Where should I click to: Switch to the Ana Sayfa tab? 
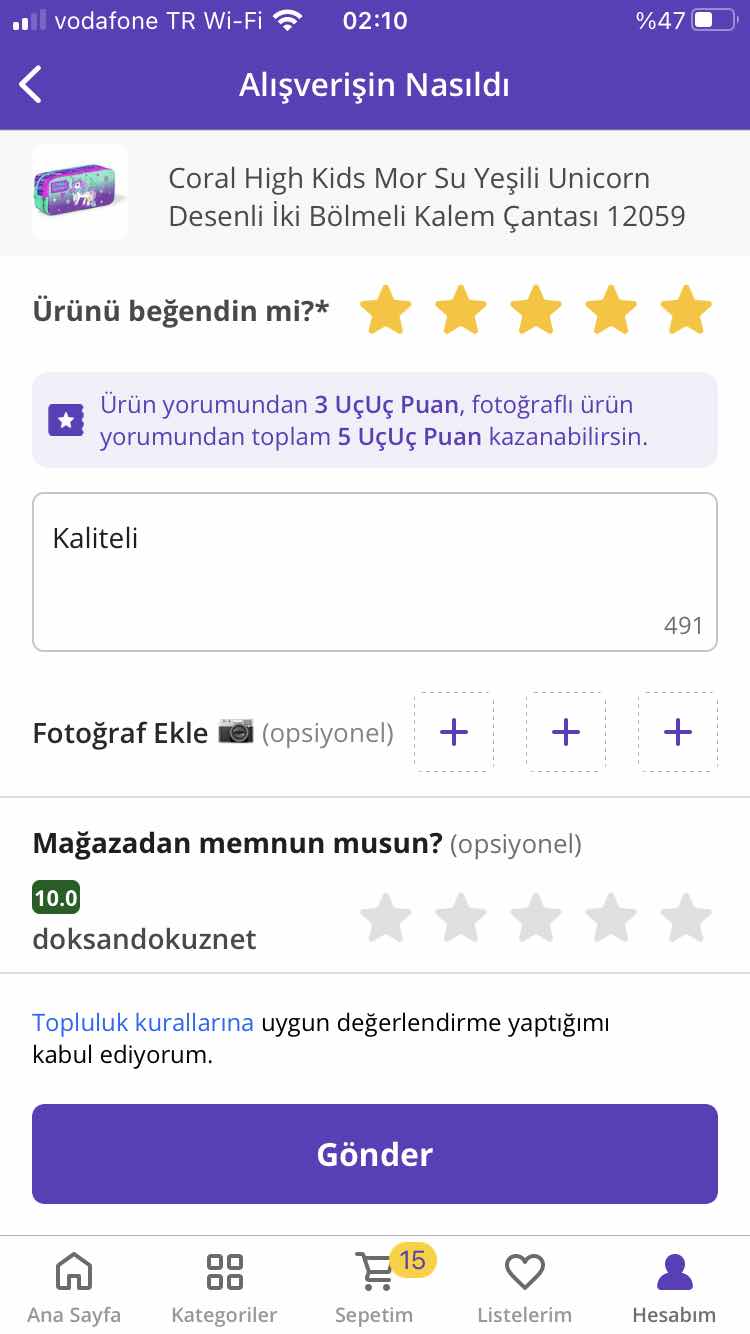(x=74, y=1286)
